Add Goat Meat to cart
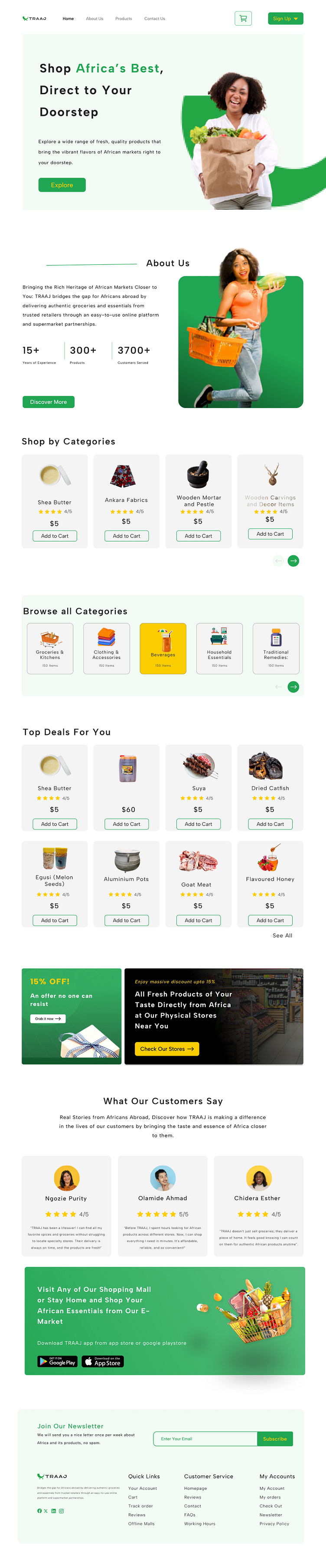Image resolution: width=326 pixels, height=1568 pixels. (198, 920)
